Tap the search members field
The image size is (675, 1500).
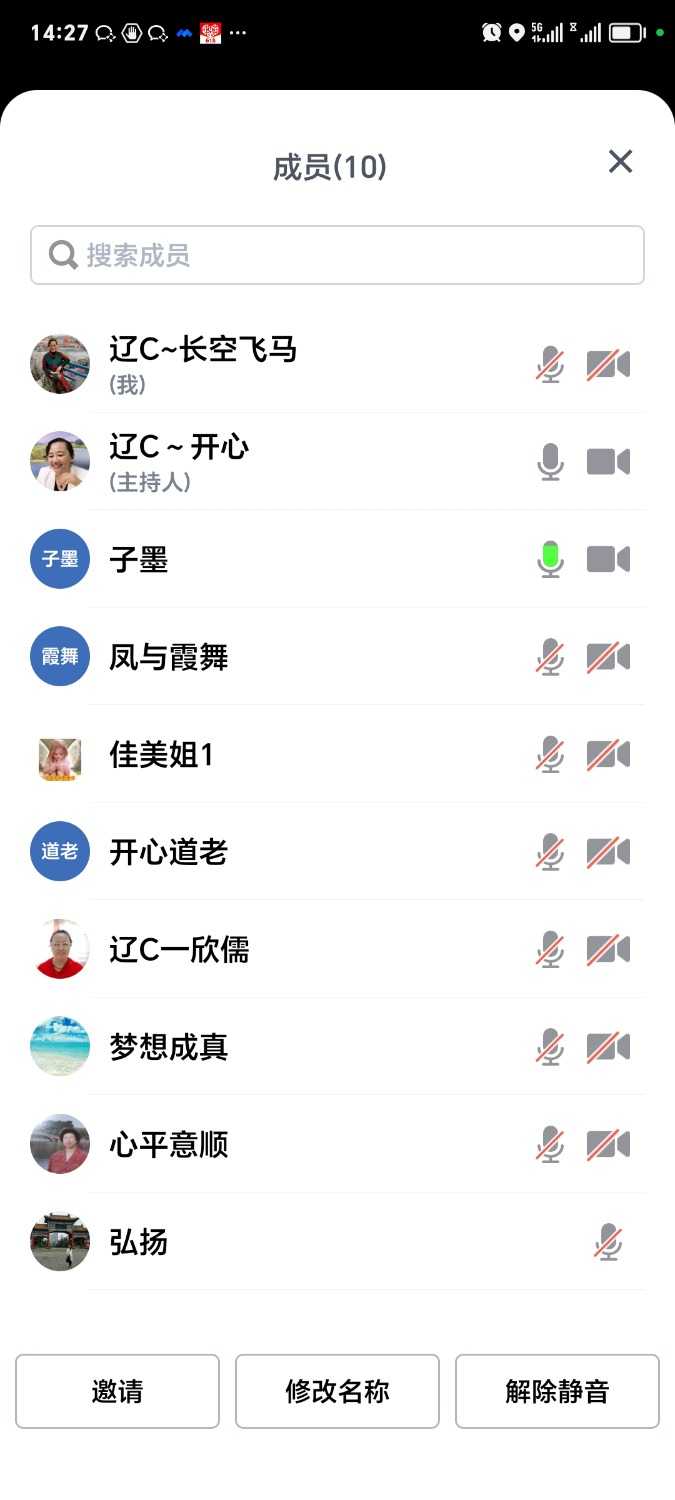coord(337,255)
